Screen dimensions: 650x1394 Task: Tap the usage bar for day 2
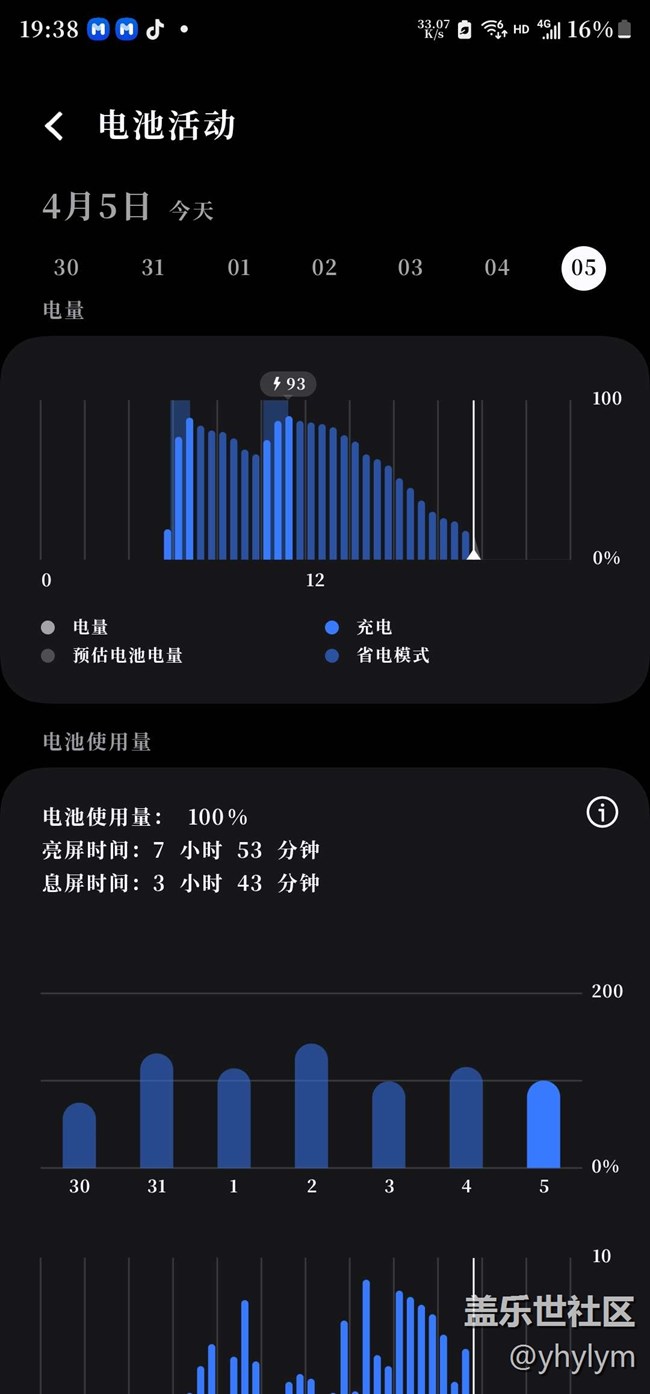pos(312,1107)
